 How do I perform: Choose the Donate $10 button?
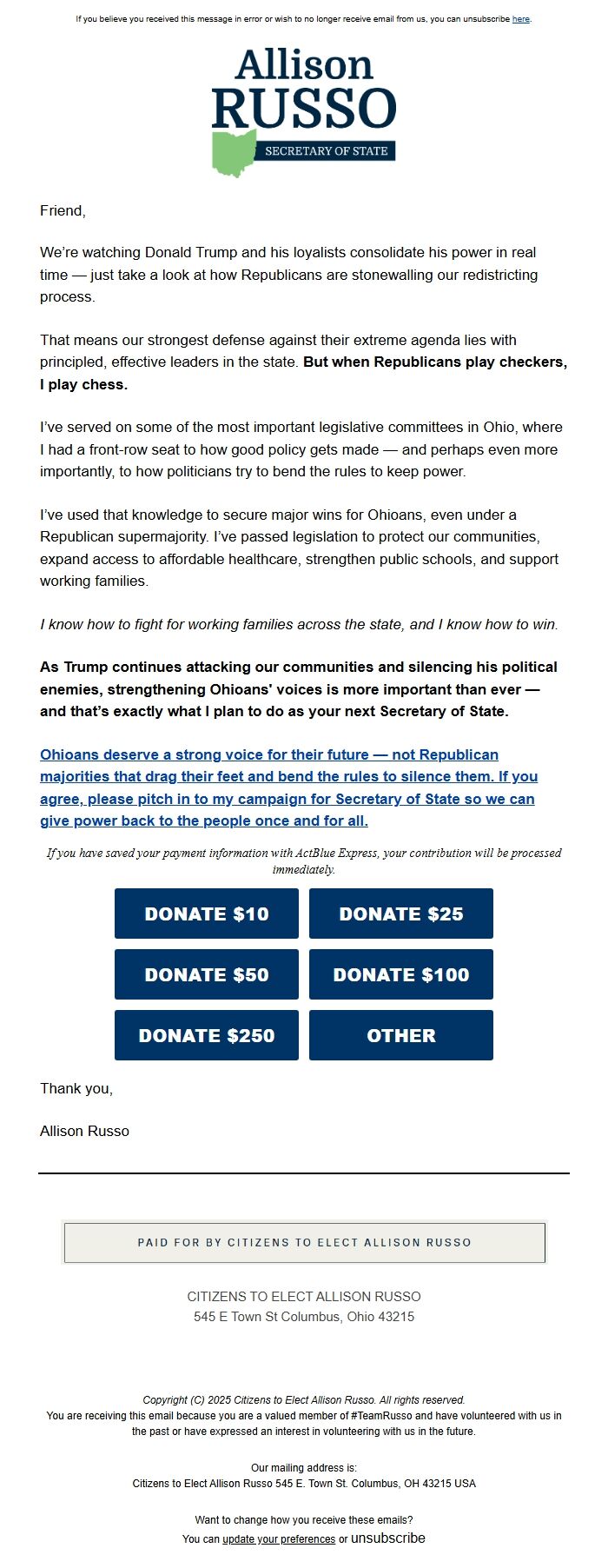(x=207, y=914)
